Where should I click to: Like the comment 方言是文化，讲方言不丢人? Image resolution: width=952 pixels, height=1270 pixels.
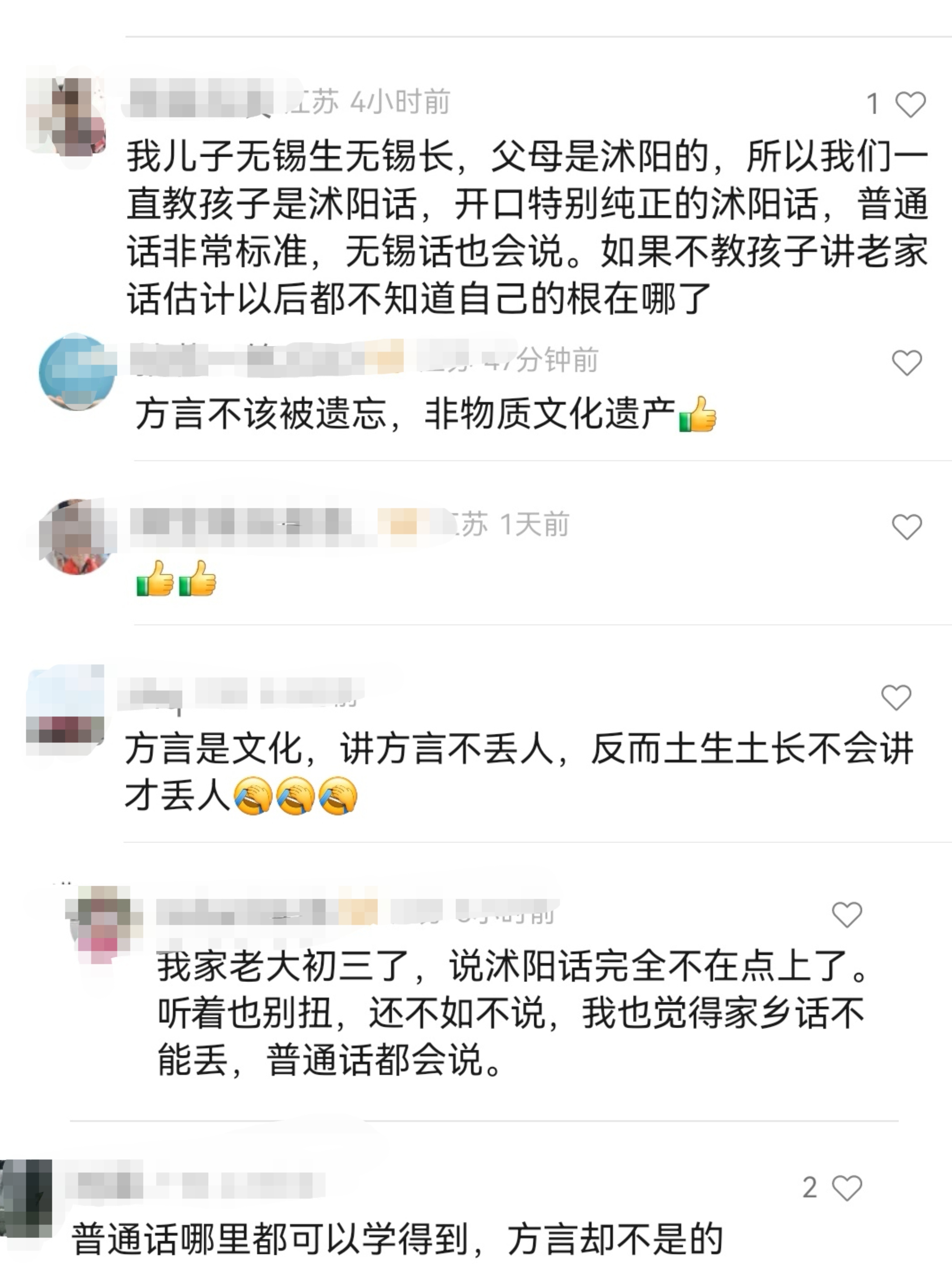(896, 698)
